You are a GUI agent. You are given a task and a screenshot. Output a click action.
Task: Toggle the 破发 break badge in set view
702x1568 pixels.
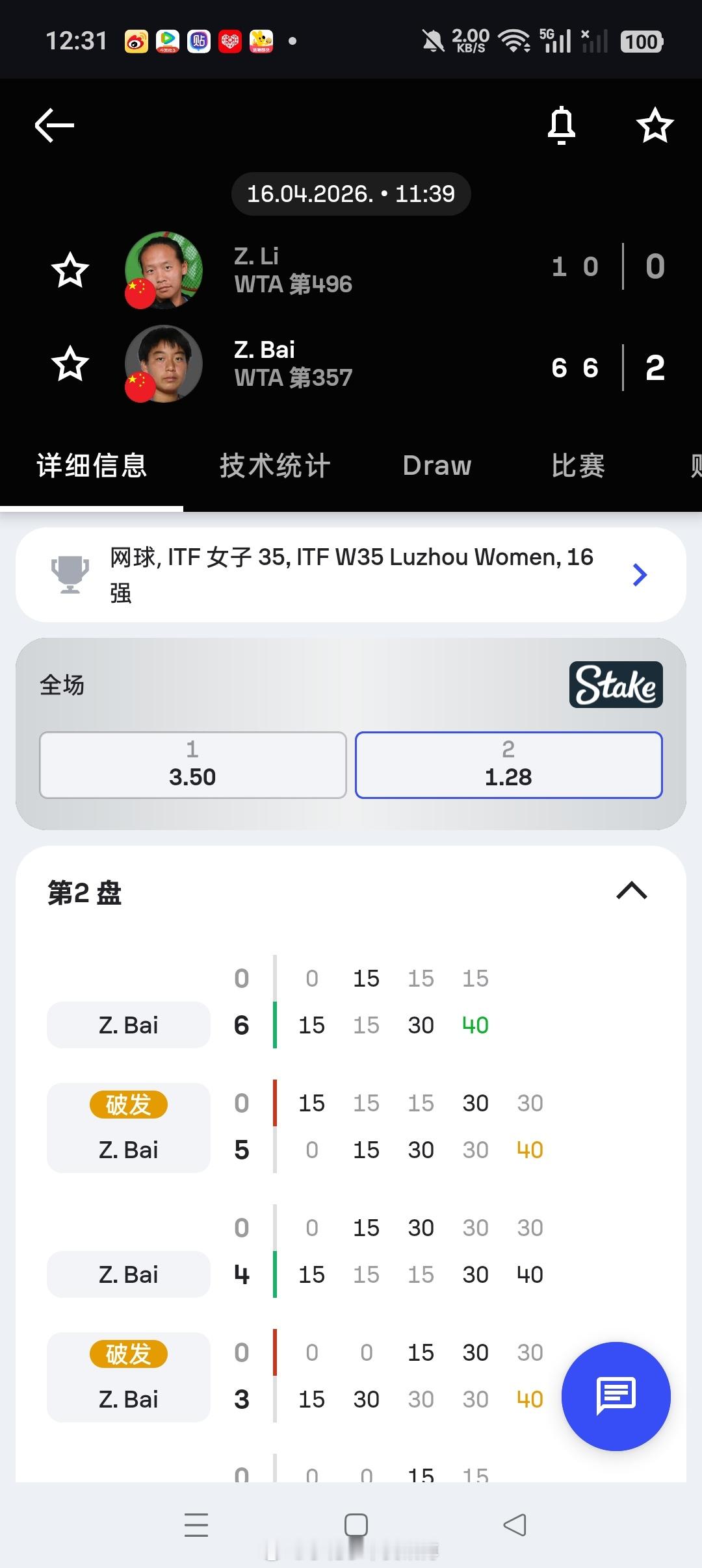pyautogui.click(x=129, y=1104)
